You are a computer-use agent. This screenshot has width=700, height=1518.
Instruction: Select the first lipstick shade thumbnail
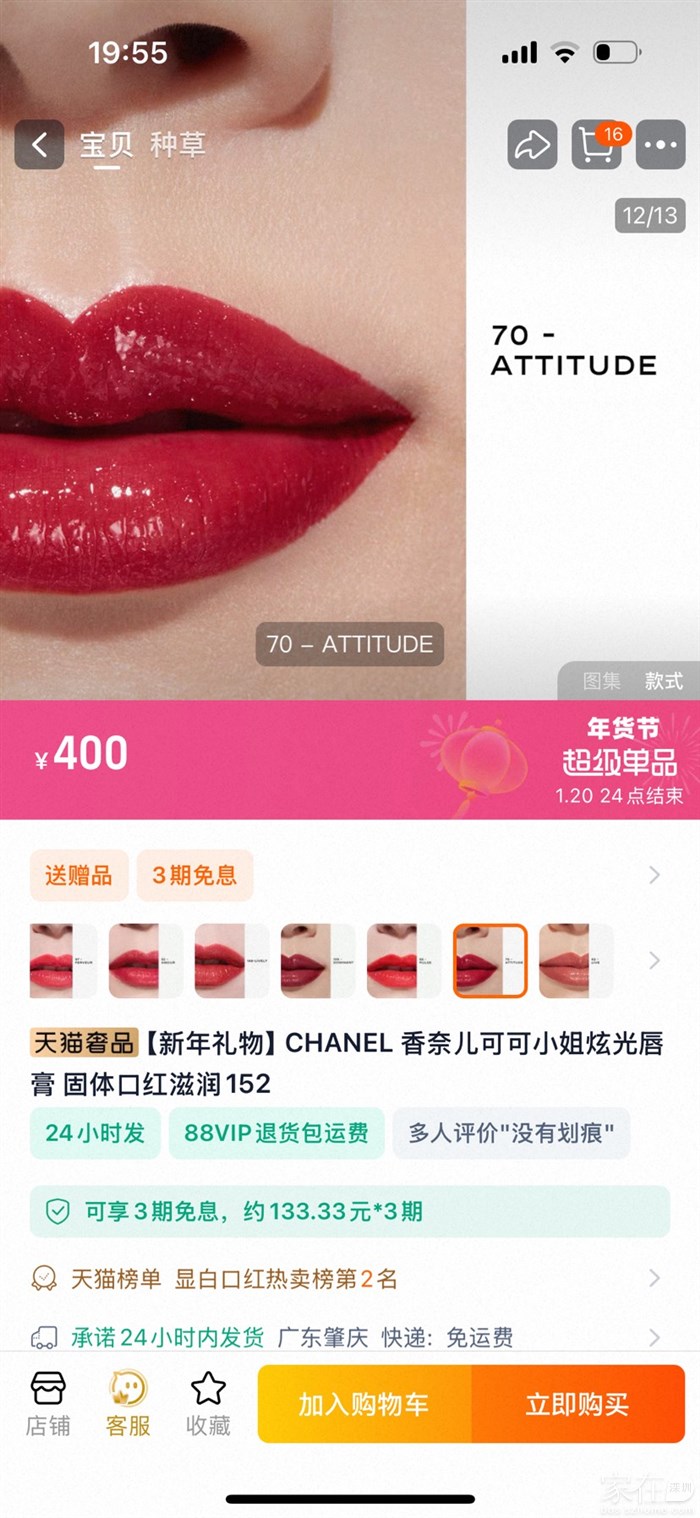[x=63, y=960]
